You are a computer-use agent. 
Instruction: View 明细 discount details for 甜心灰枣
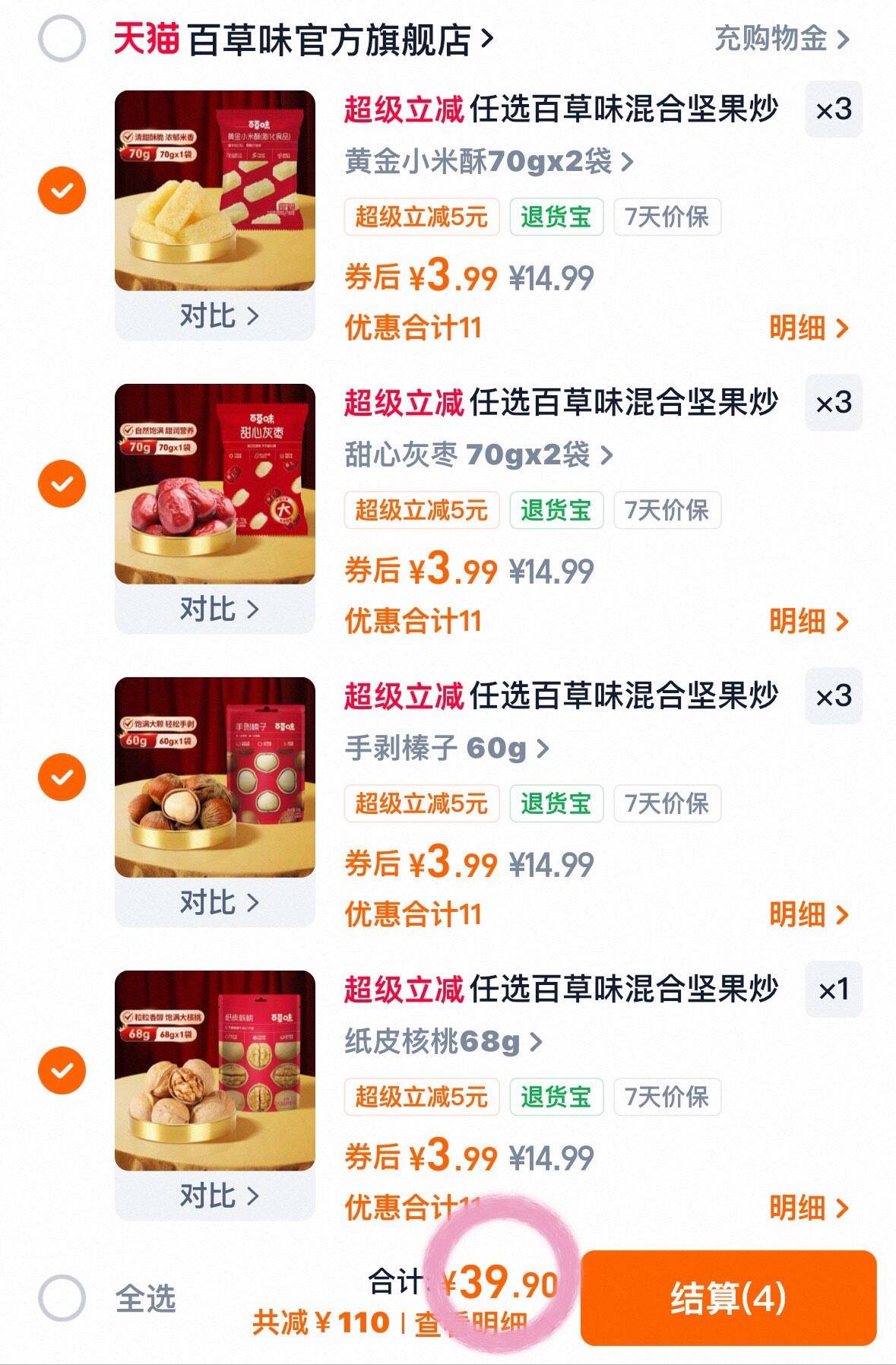808,621
